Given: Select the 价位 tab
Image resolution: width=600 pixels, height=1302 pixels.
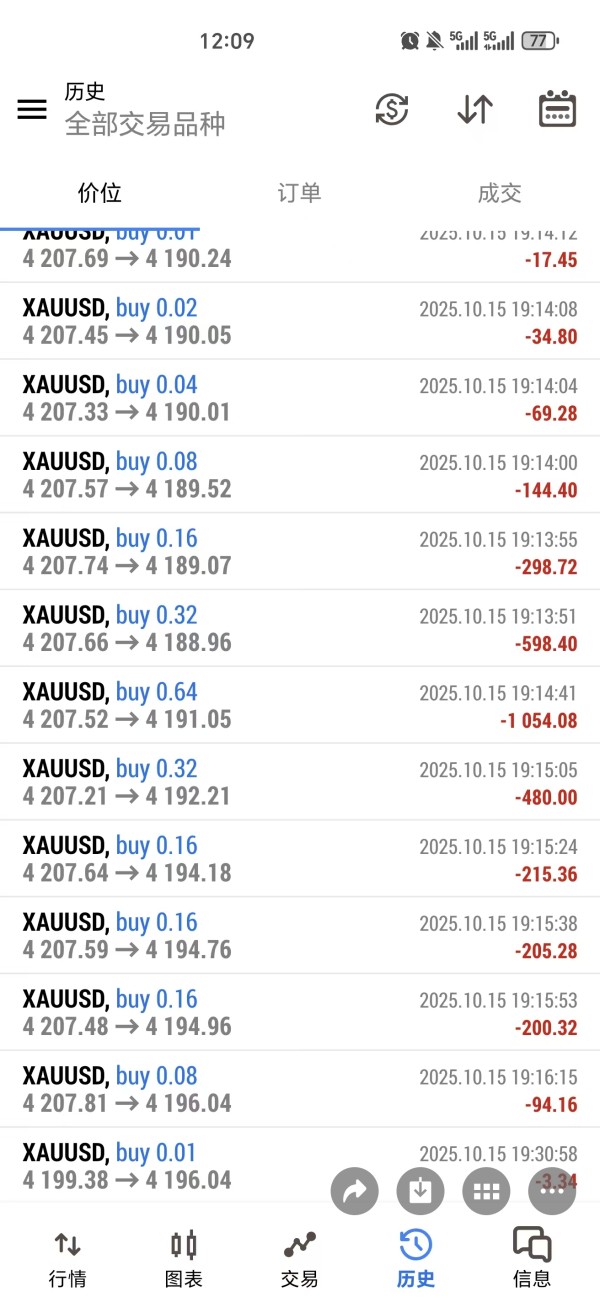Looking at the screenshot, I should coord(100,193).
